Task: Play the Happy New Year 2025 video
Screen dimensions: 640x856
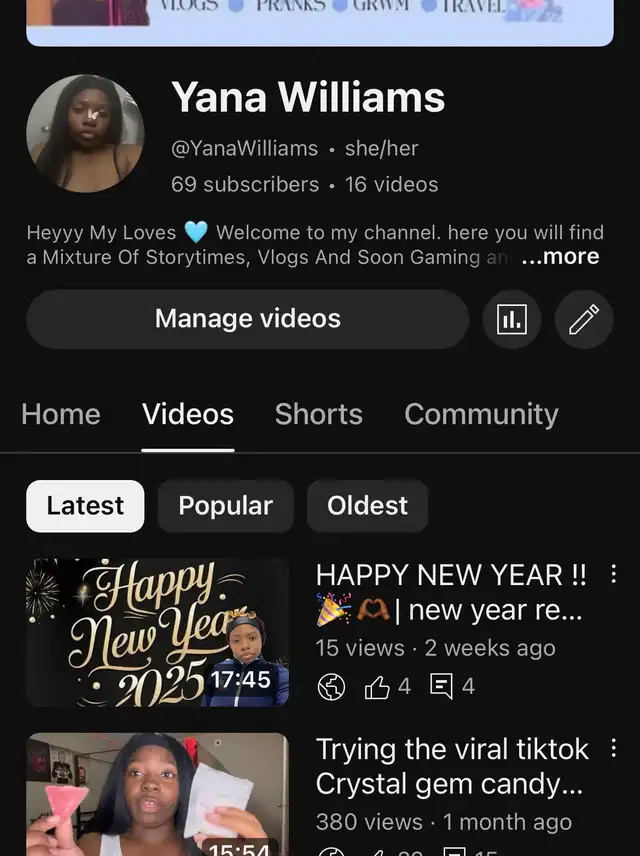Action: click(157, 632)
